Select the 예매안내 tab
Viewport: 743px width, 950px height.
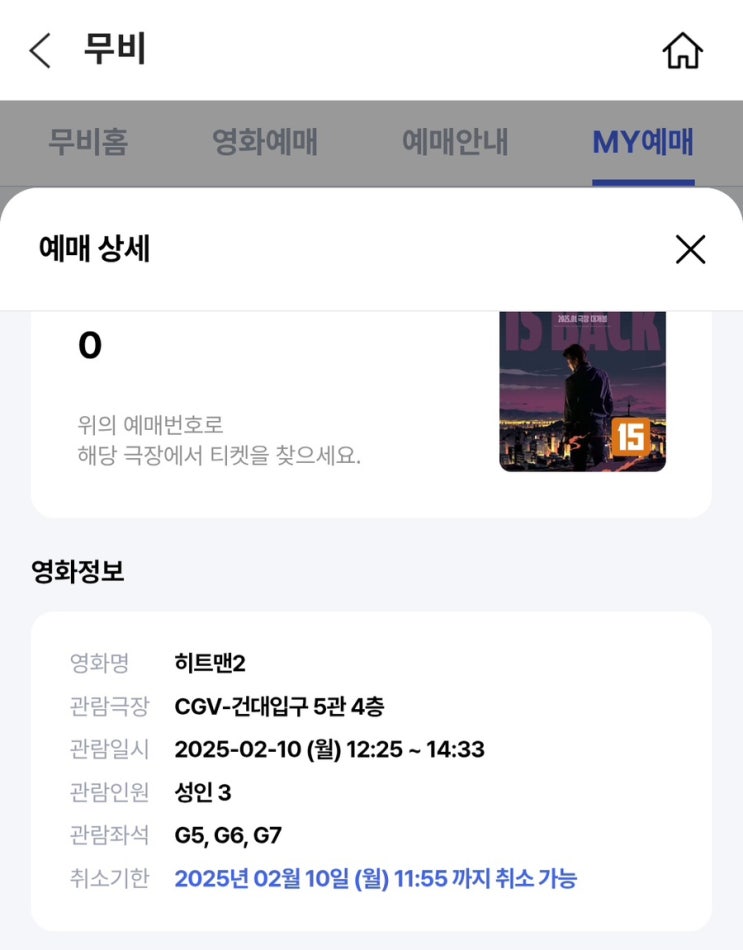click(455, 142)
